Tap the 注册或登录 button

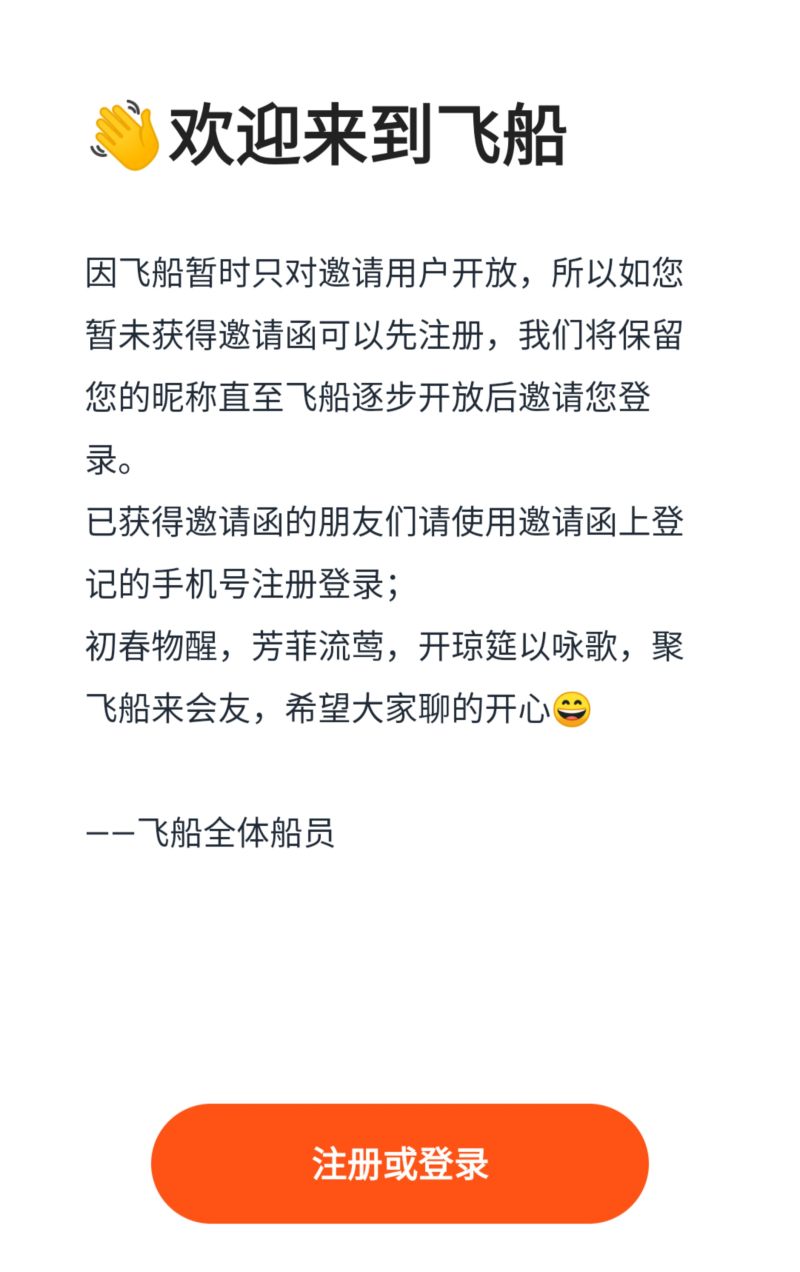click(400, 1163)
